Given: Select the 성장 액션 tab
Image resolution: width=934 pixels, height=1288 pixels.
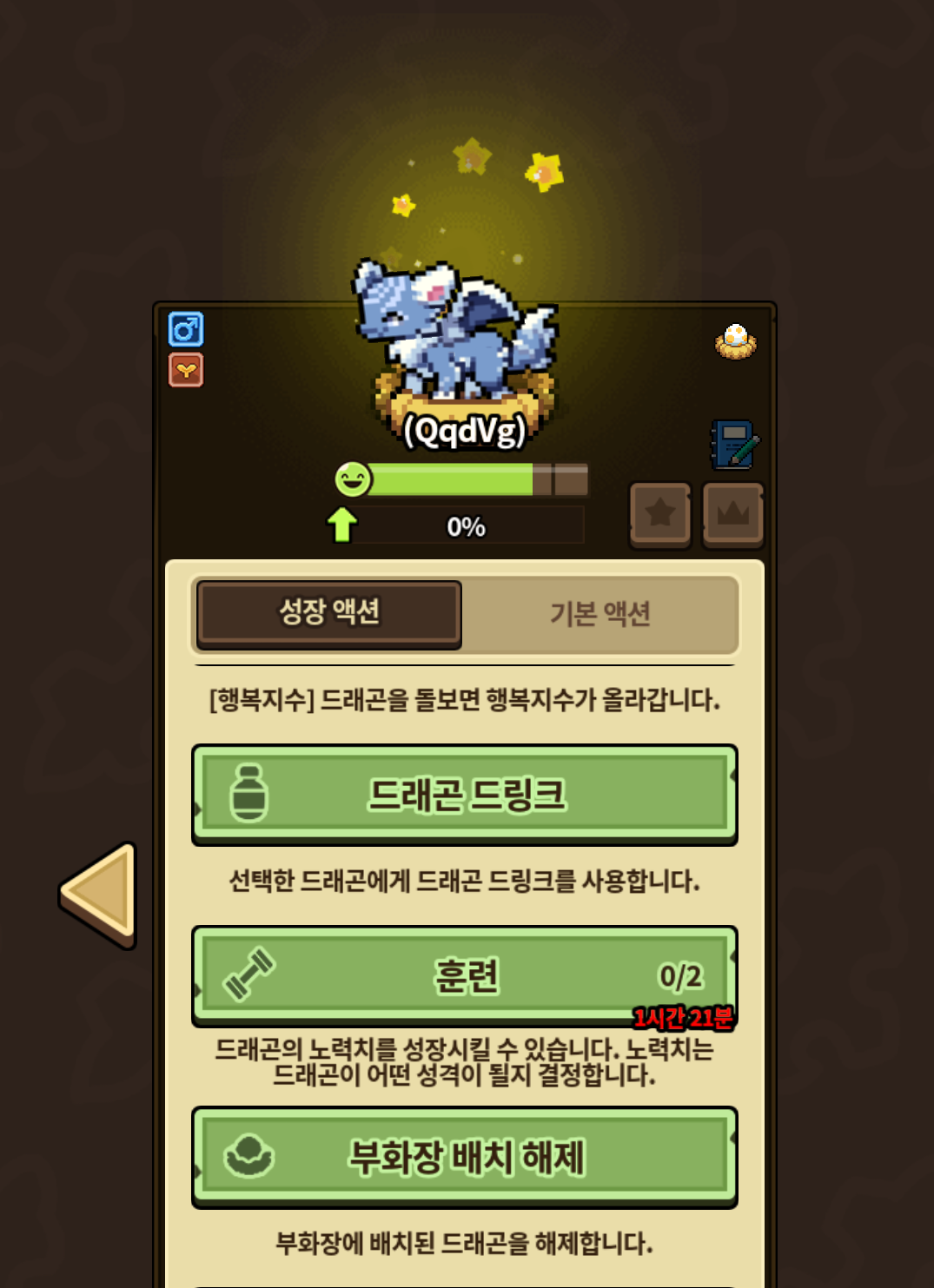Looking at the screenshot, I should [329, 612].
